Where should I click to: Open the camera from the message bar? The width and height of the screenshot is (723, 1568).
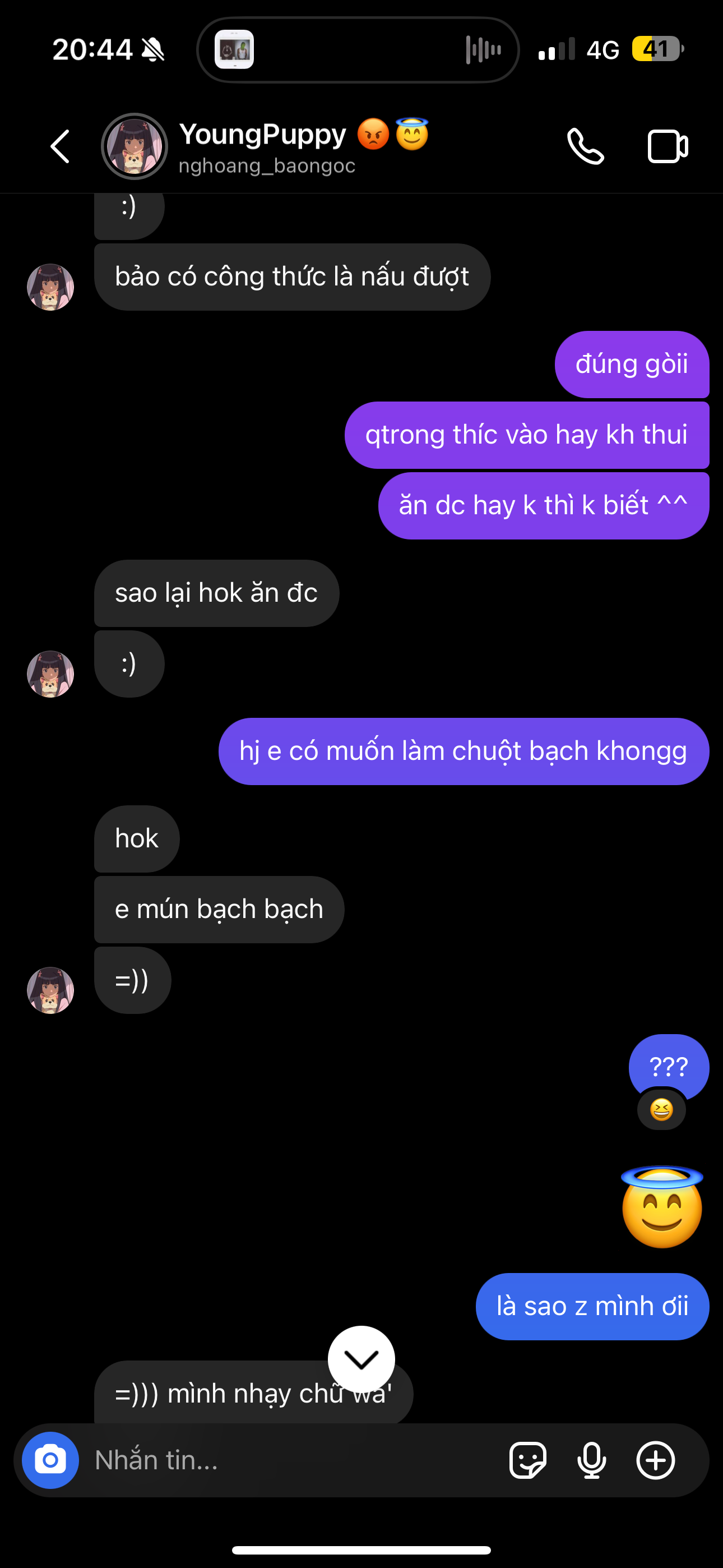pos(50,1460)
